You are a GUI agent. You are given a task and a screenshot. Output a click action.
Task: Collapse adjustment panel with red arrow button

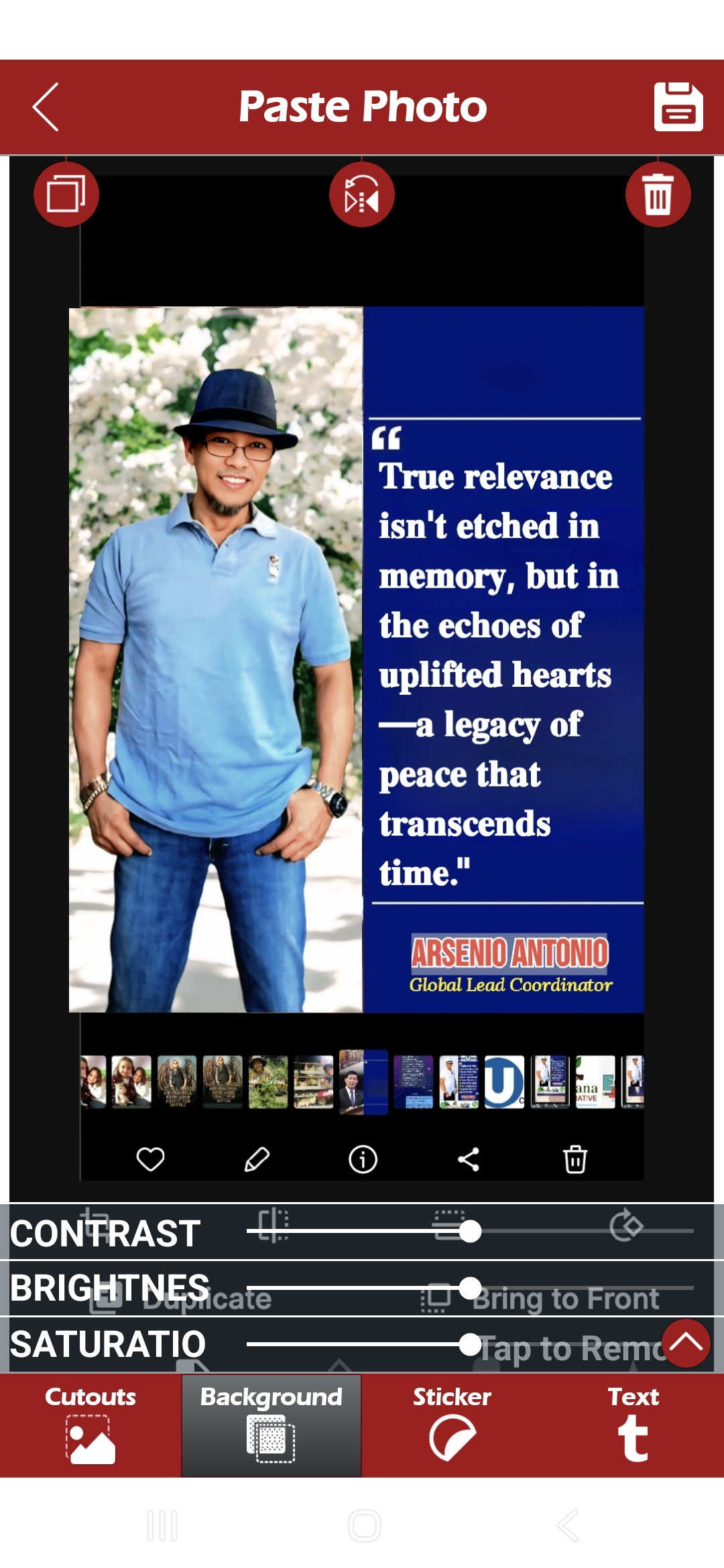tap(686, 1342)
